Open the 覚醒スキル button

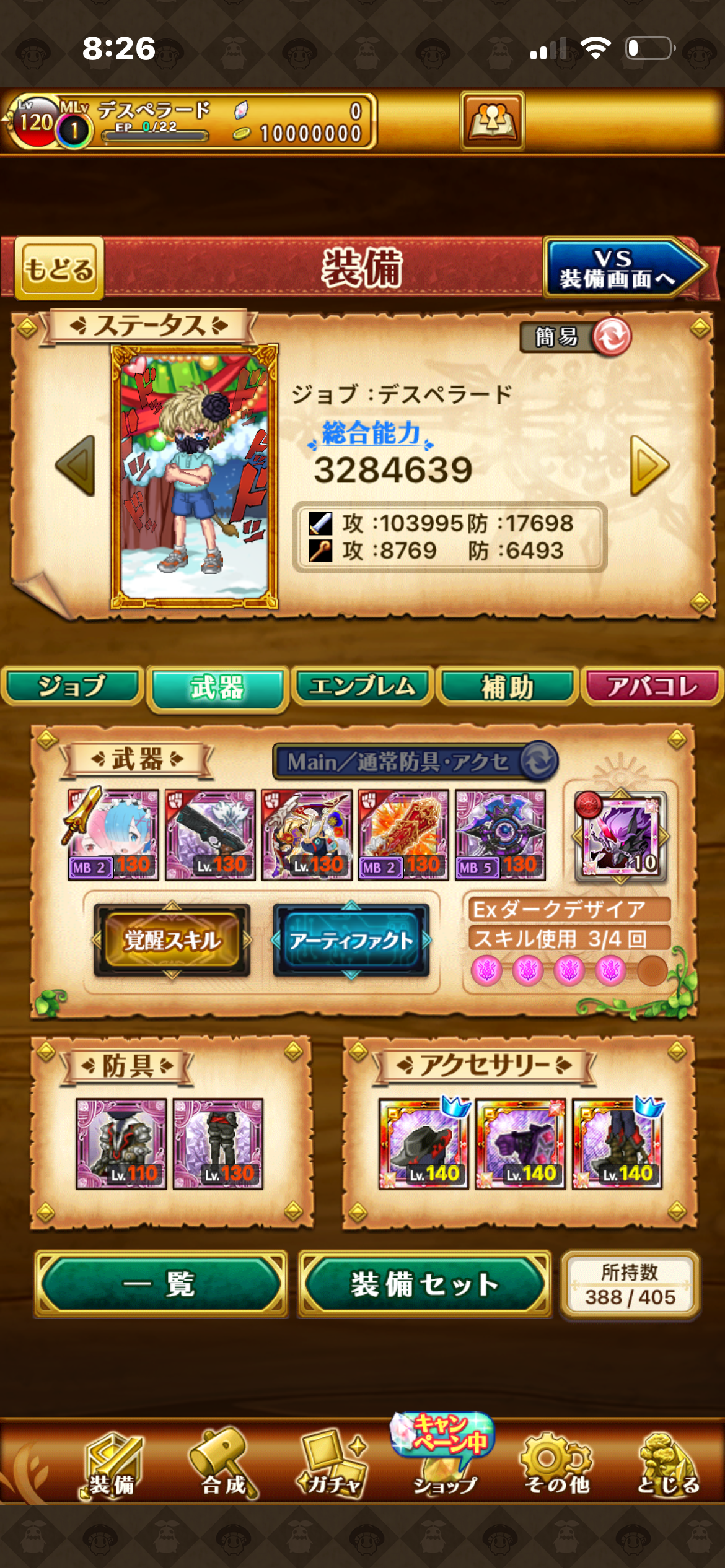pyautogui.click(x=172, y=941)
